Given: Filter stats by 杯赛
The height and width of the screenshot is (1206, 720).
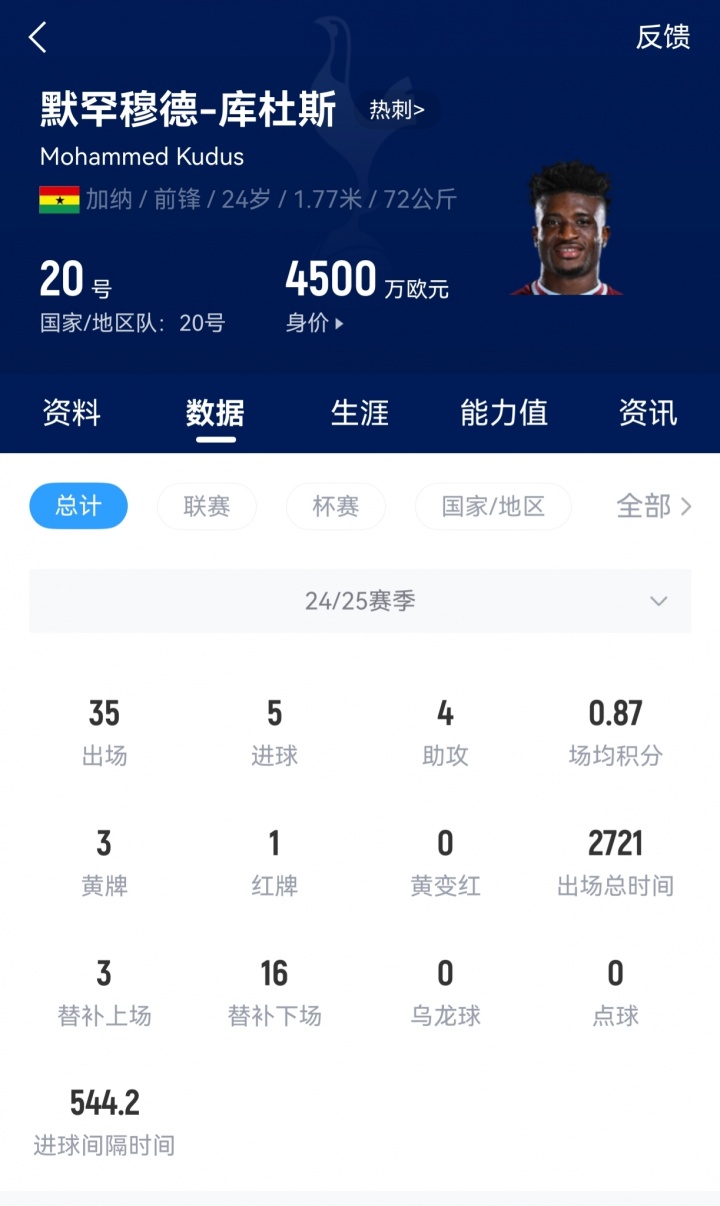Looking at the screenshot, I should coord(336,506).
